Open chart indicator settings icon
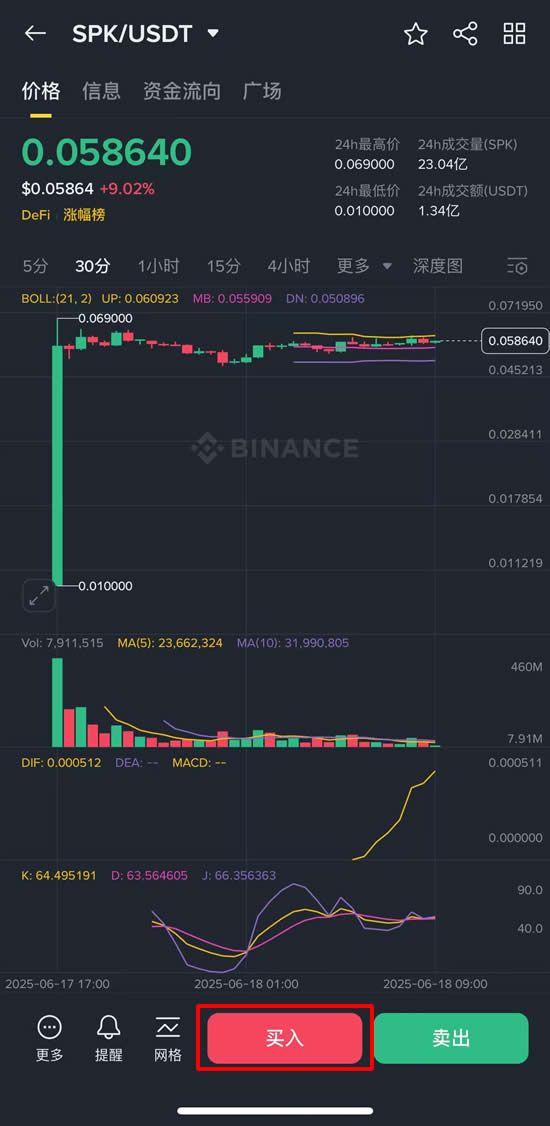 pyautogui.click(x=517, y=266)
